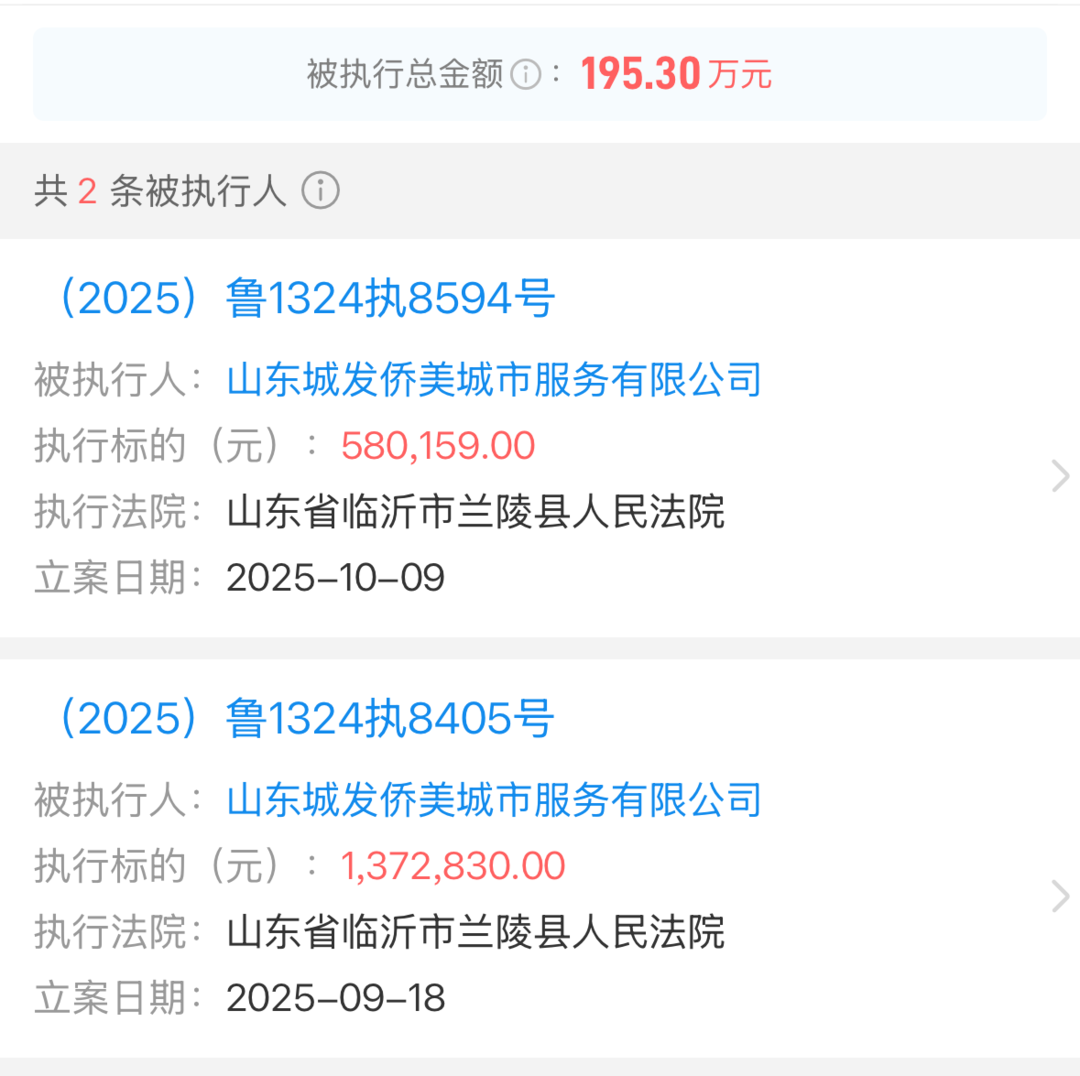Screen dimensions: 1080x1076
Task: Open 山东城发侨美城市服务有限公司 in the 执8405号 record
Action: pyautogui.click(x=494, y=801)
